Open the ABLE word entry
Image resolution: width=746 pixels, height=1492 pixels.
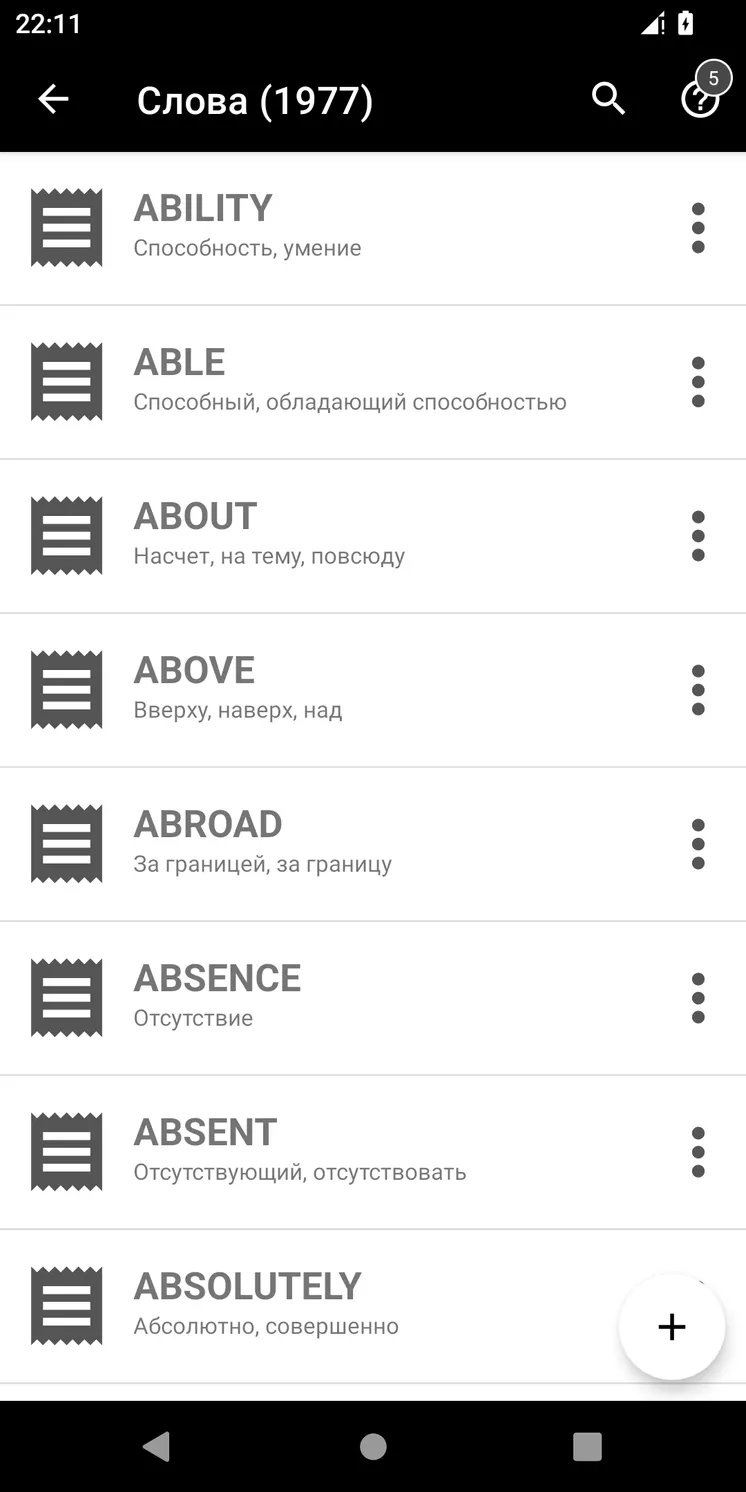pos(373,382)
